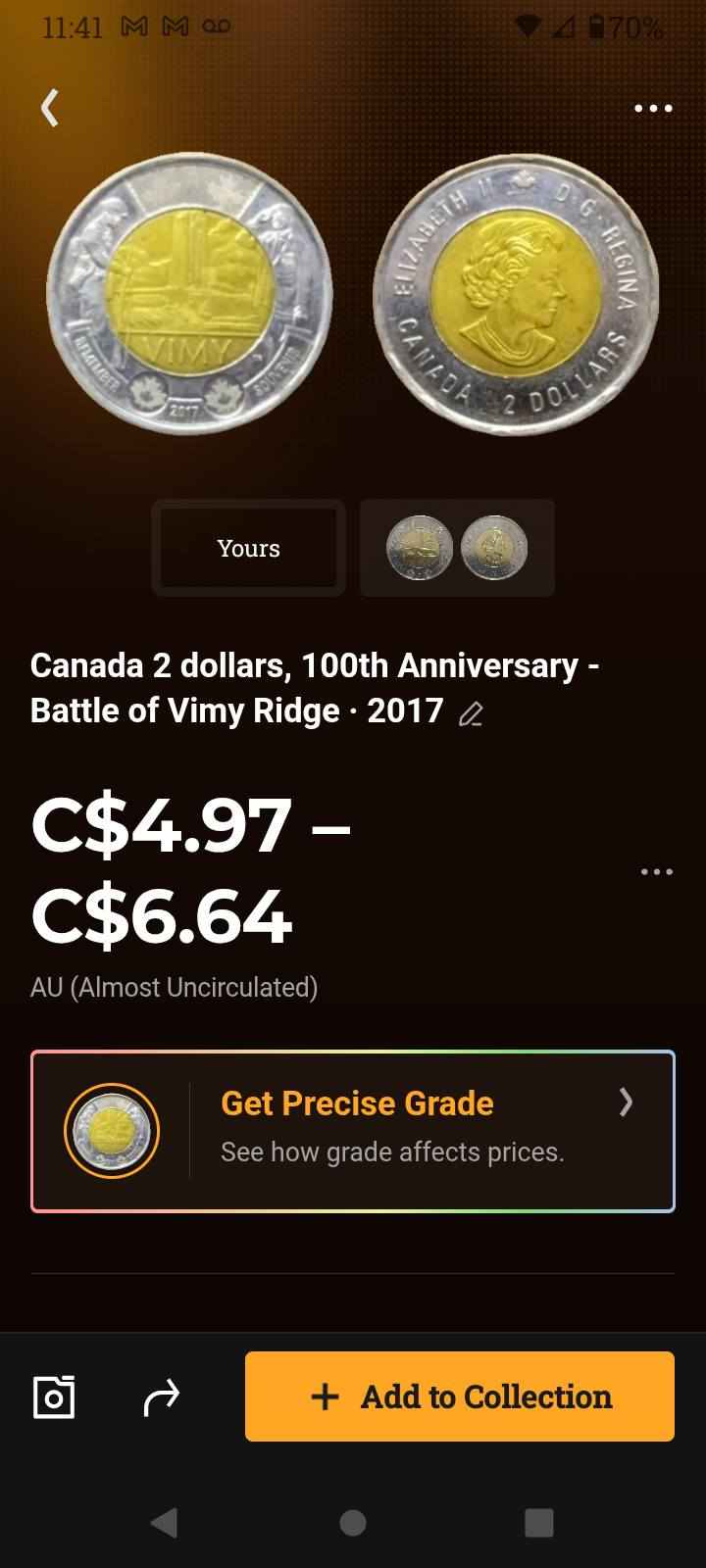Edit the coin title with the pencil icon
The image size is (706, 1568).
click(x=471, y=714)
